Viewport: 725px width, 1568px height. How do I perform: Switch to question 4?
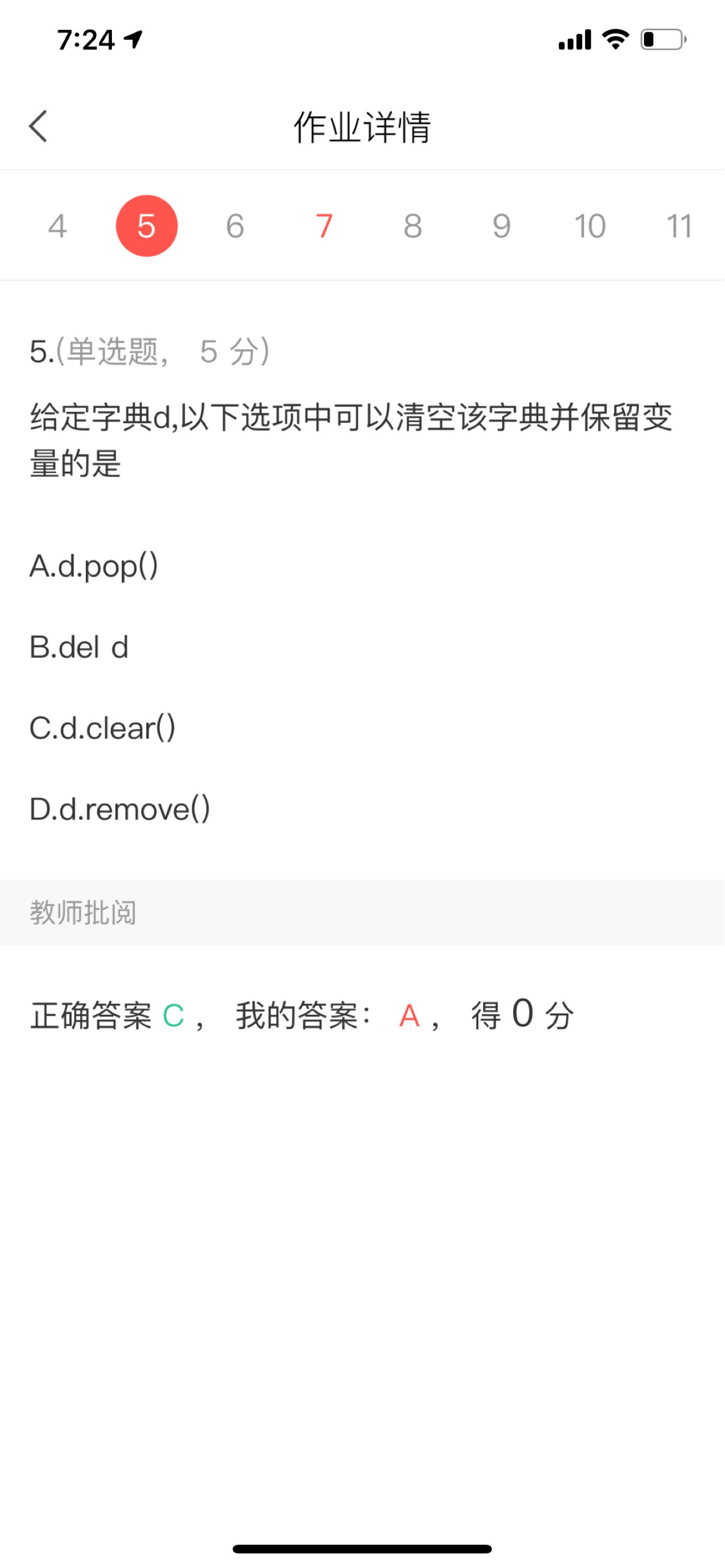click(56, 225)
